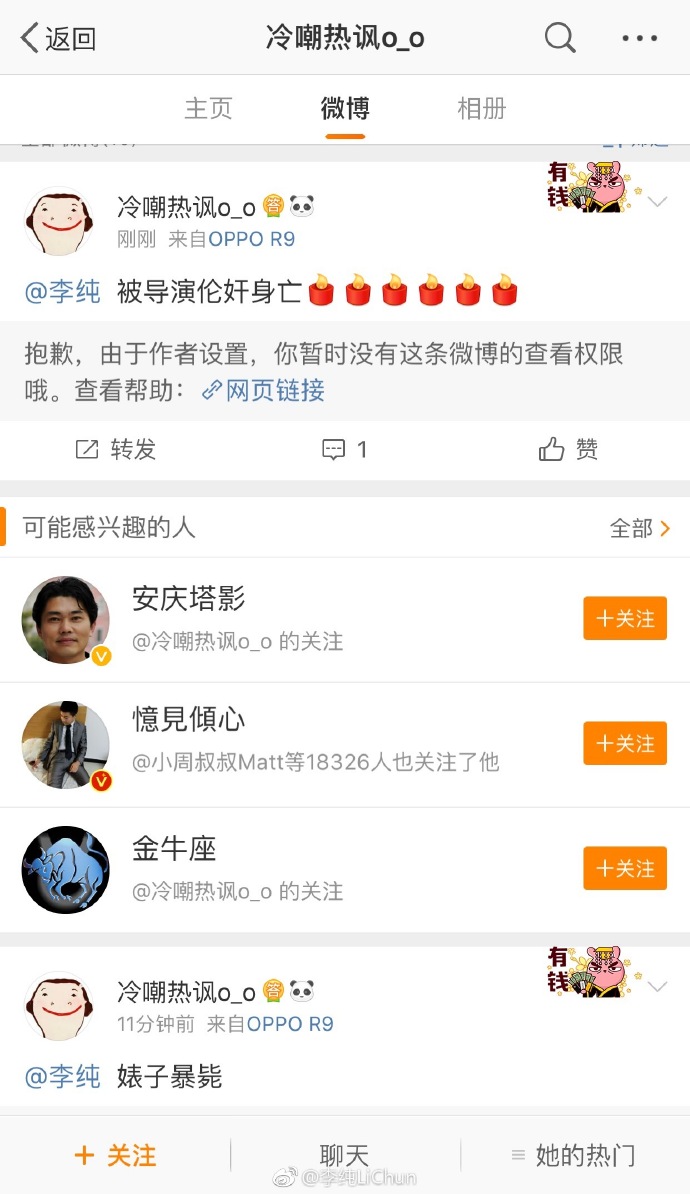
Task: View 全部 suggested people
Action: pyautogui.click(x=639, y=528)
